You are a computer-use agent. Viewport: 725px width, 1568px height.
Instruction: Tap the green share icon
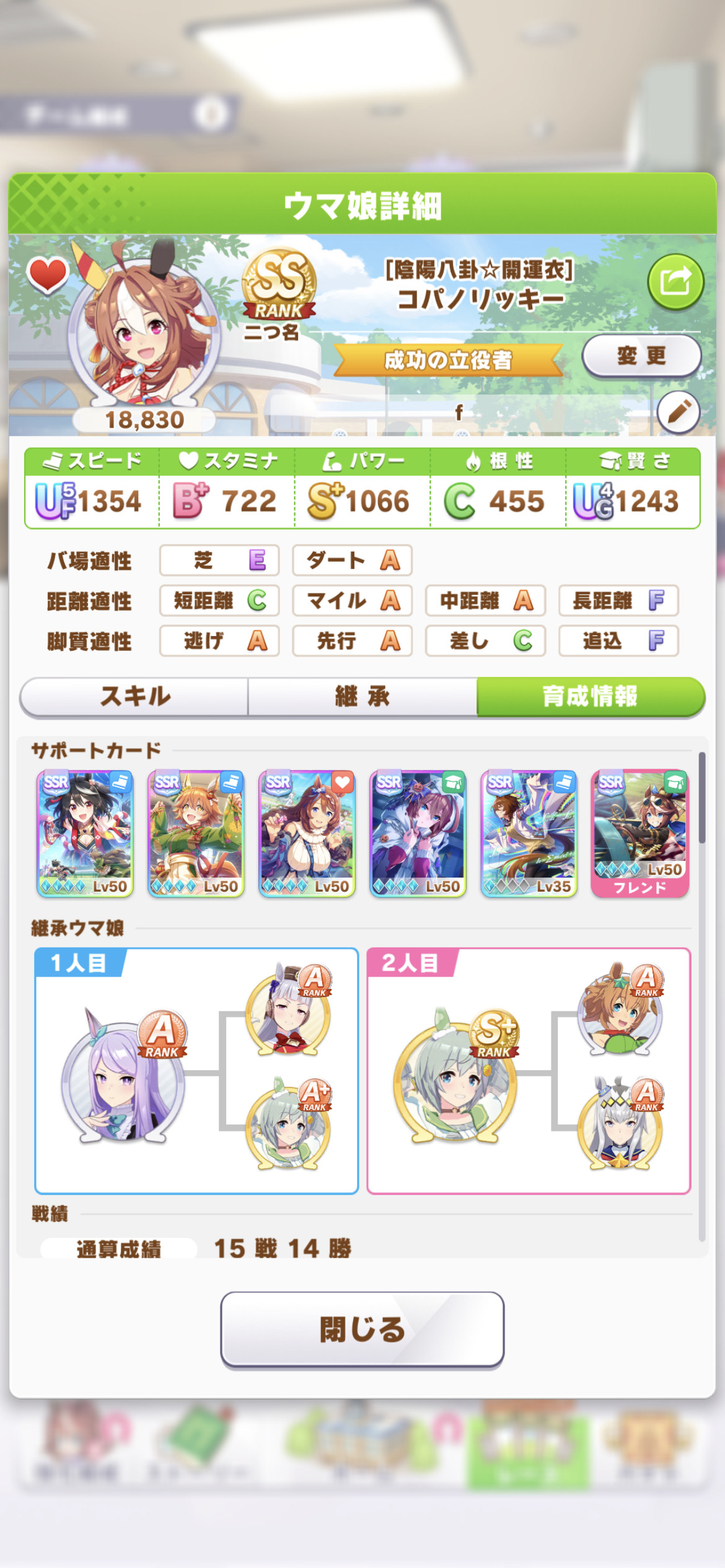[675, 282]
